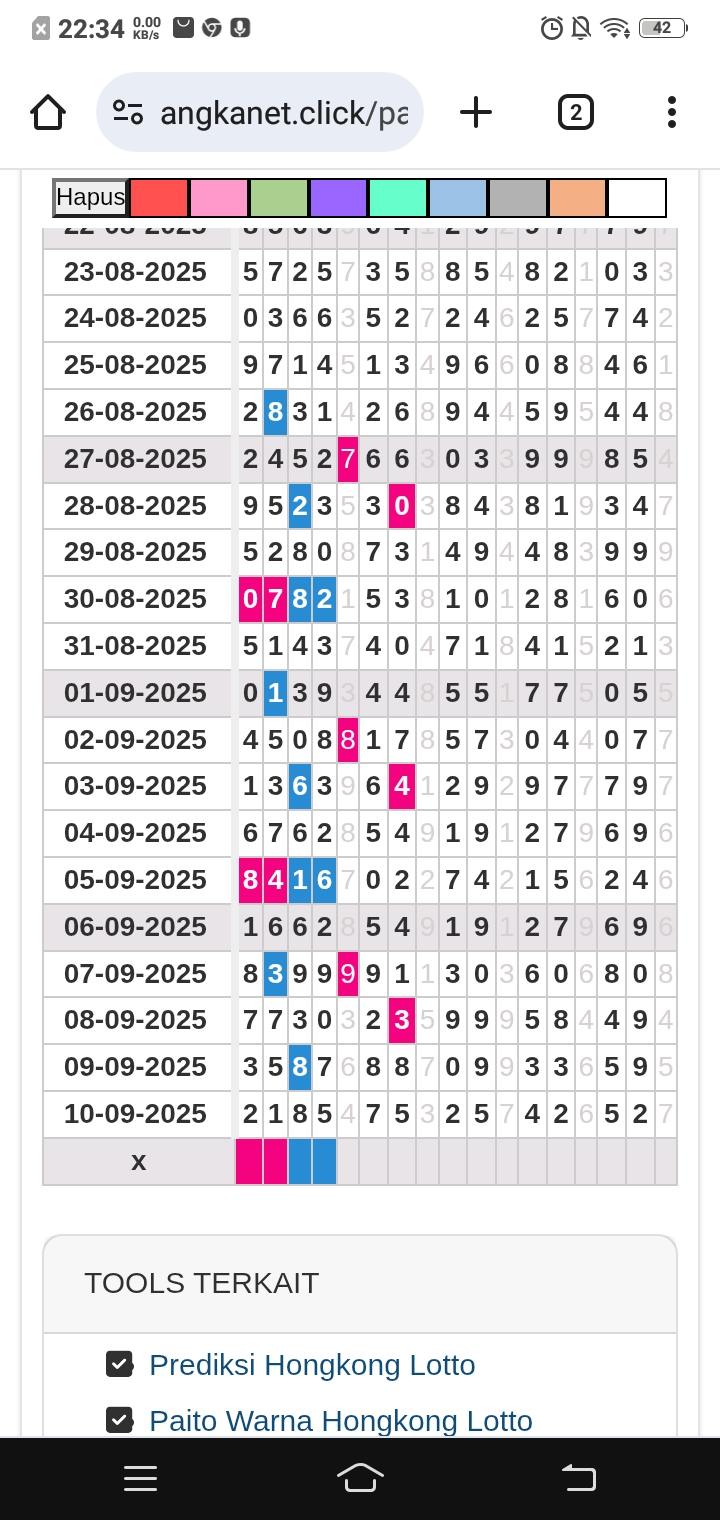Choose the white color swatch
Screen dimensions: 720x1520
tap(637, 198)
